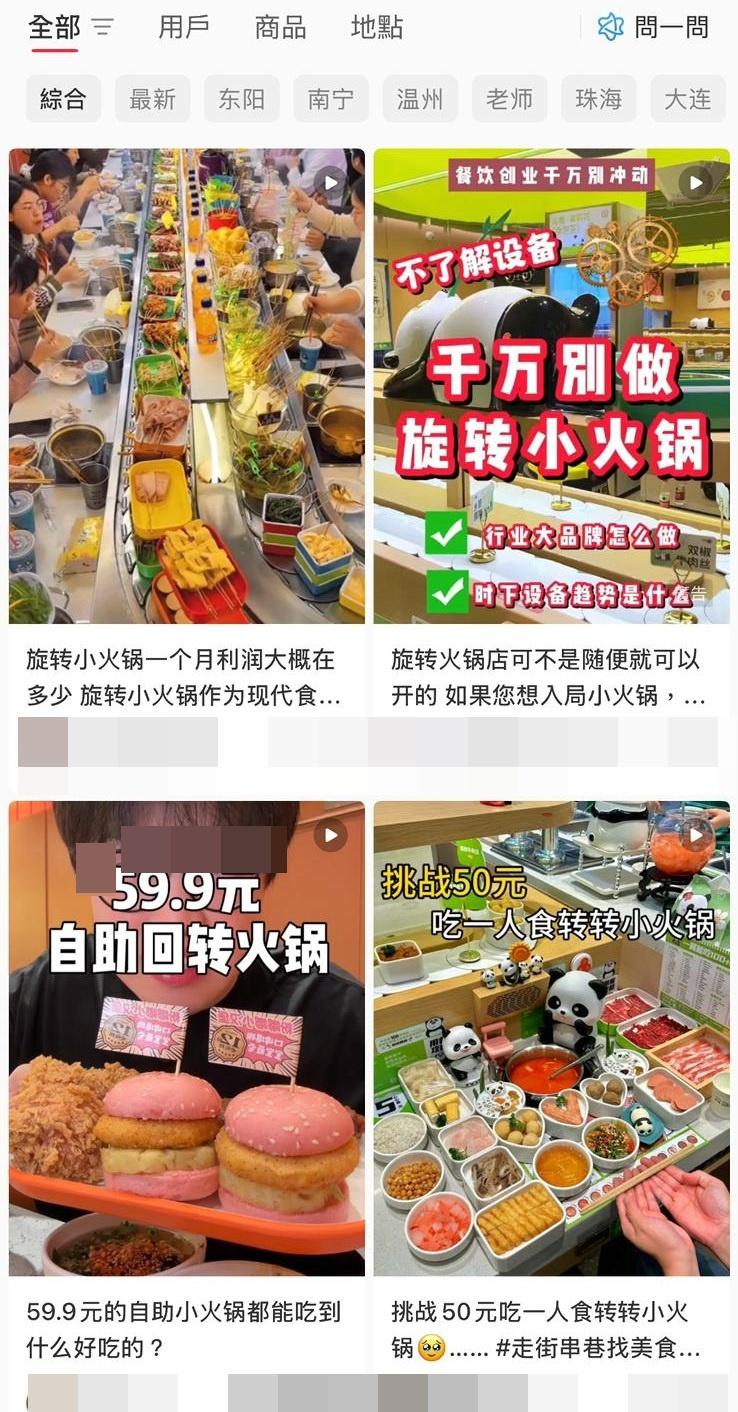738x1412 pixels.
Task: Apply the 珠海 filter
Action: (598, 99)
